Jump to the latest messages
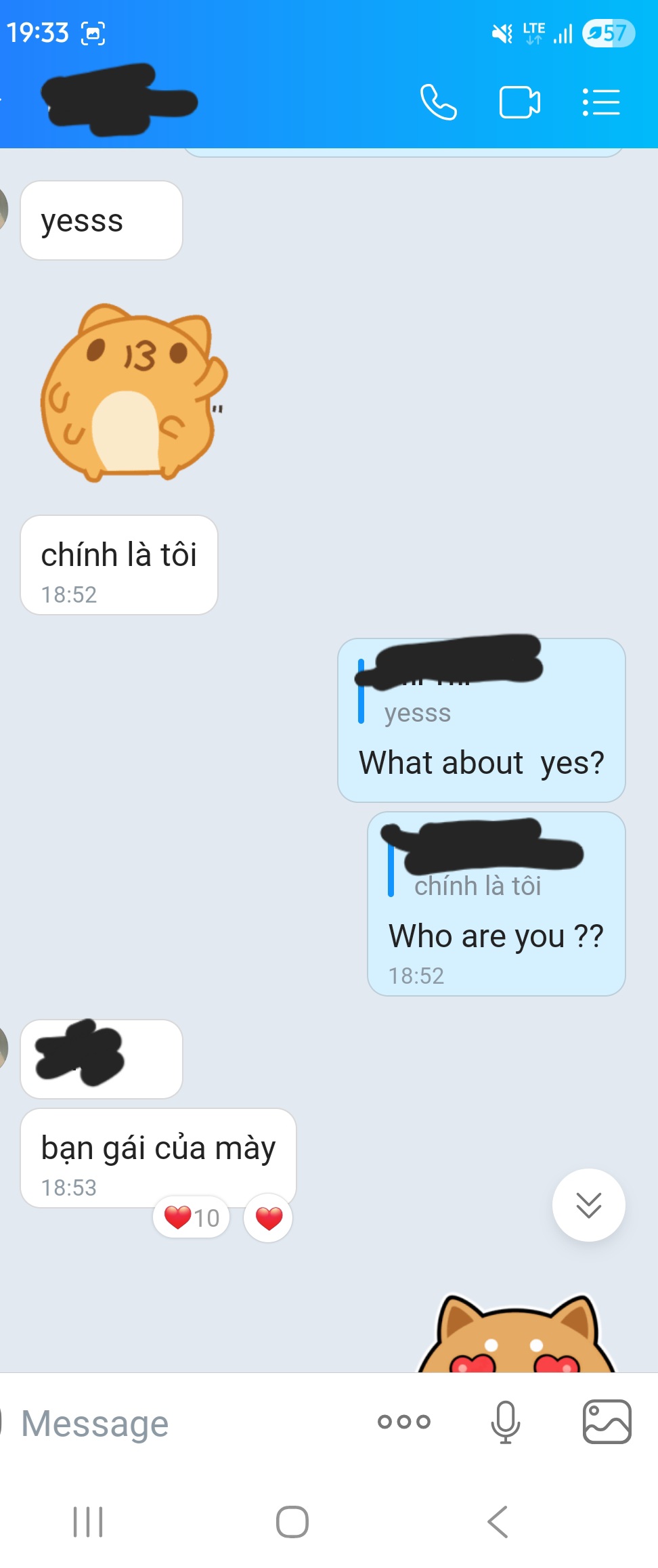Image resolution: width=658 pixels, height=1568 pixels. [588, 1204]
